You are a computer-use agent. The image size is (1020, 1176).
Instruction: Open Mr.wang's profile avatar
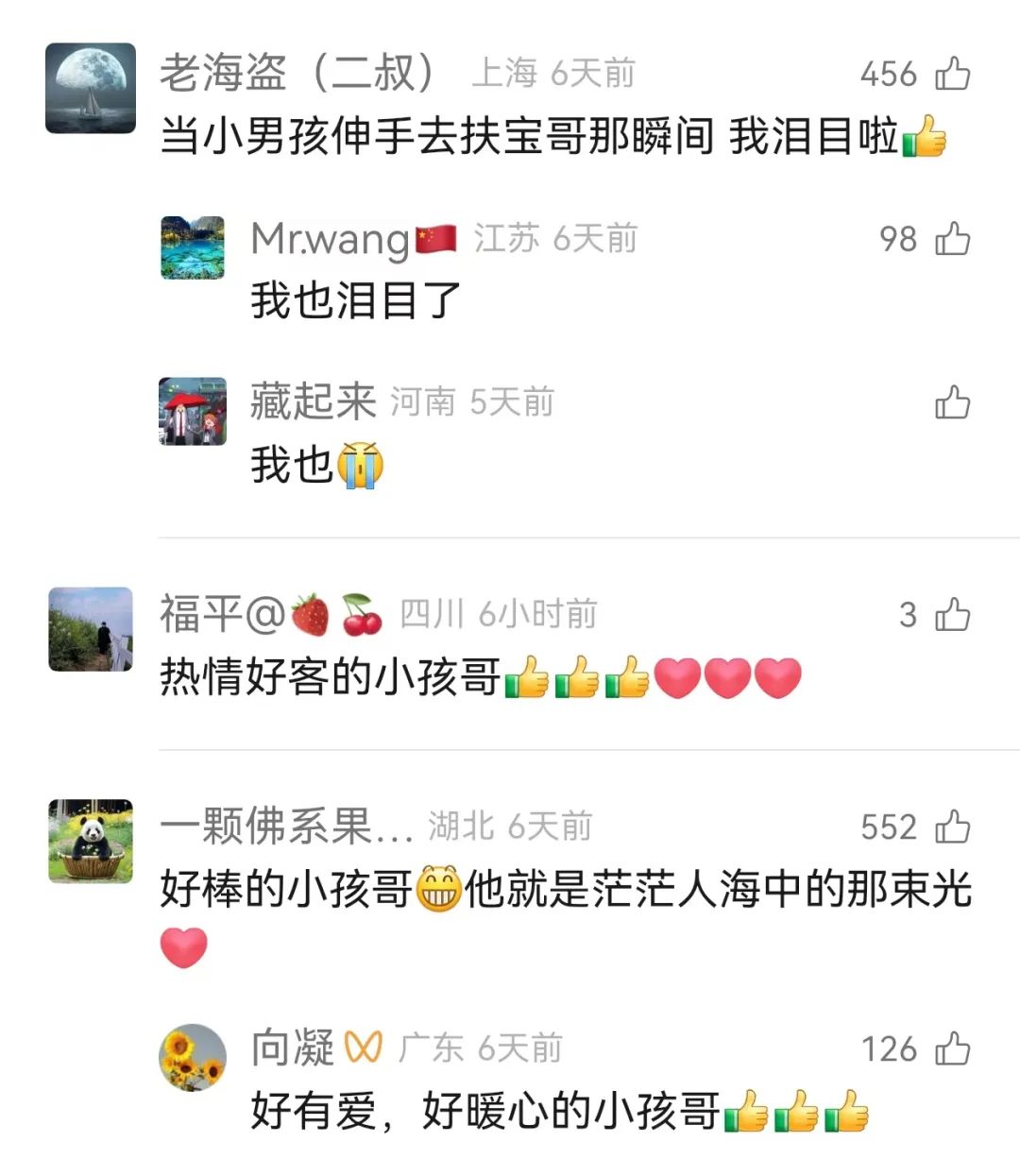tap(193, 247)
